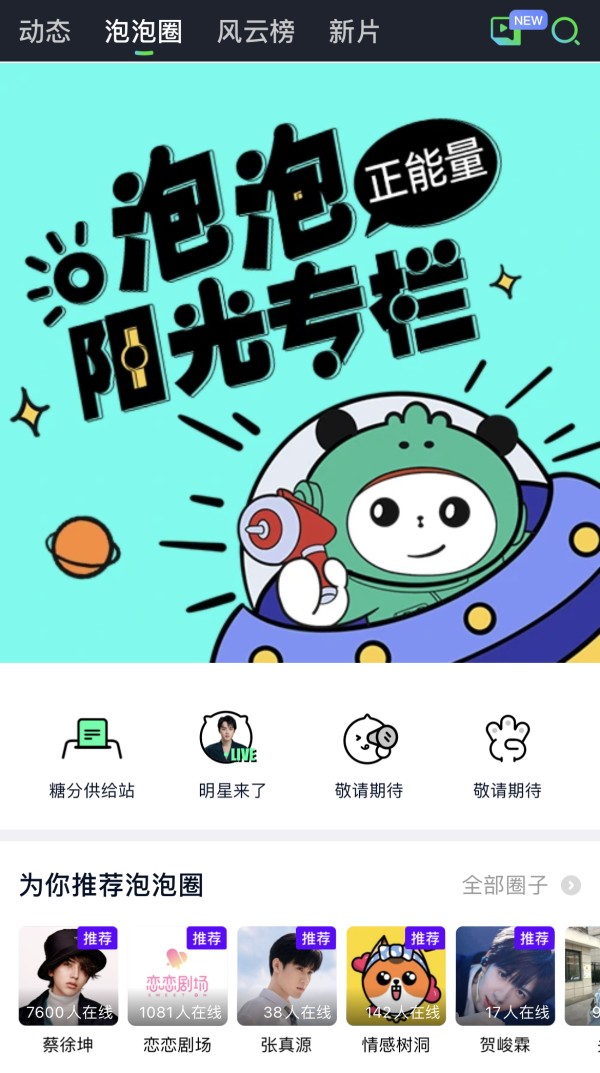Viewport: 600px width, 1073px height.
Task: Switch to the 动态 tab
Action: point(45,31)
